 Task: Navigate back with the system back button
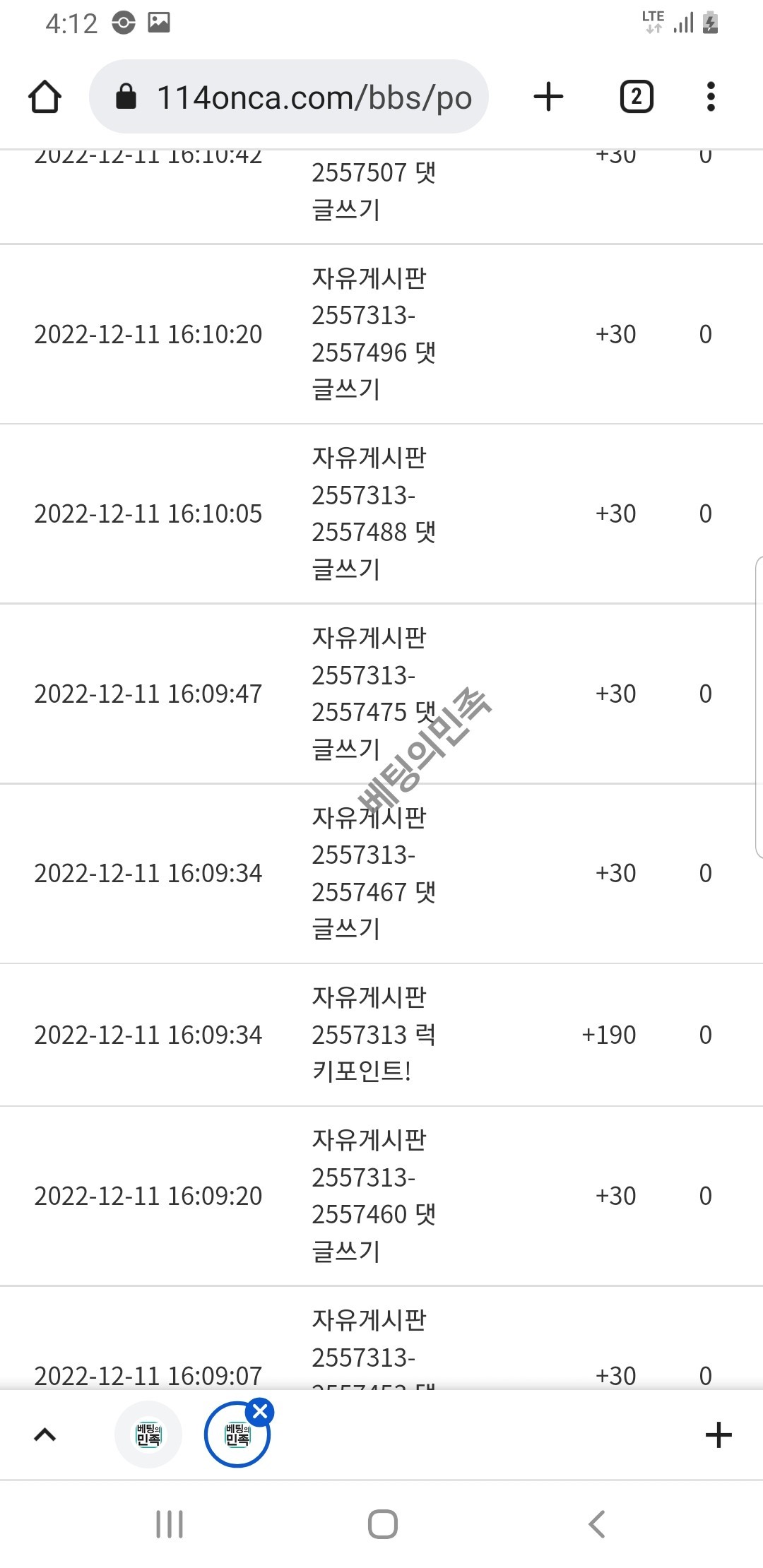click(x=597, y=1524)
